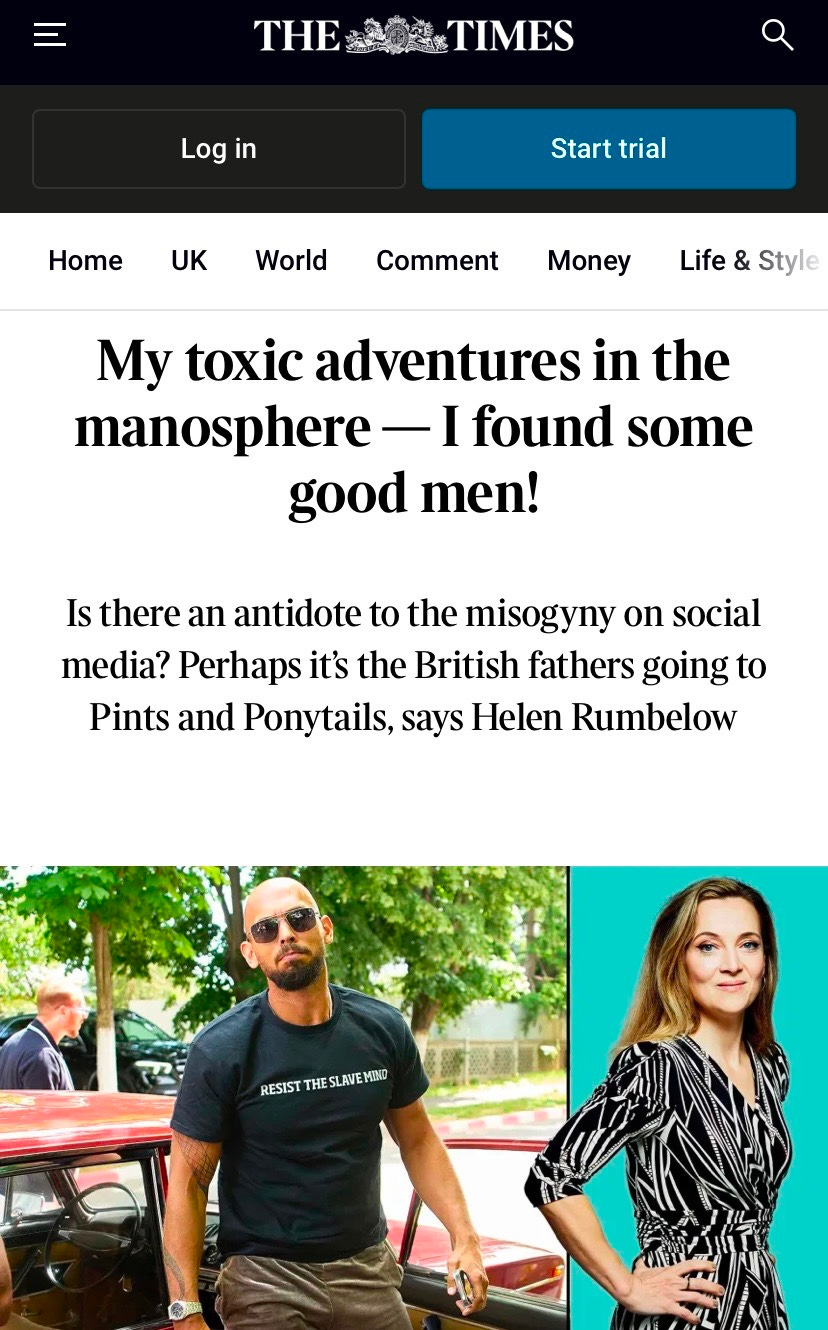The image size is (828, 1330).
Task: Tap The Times logo
Action: pyautogui.click(x=414, y=36)
